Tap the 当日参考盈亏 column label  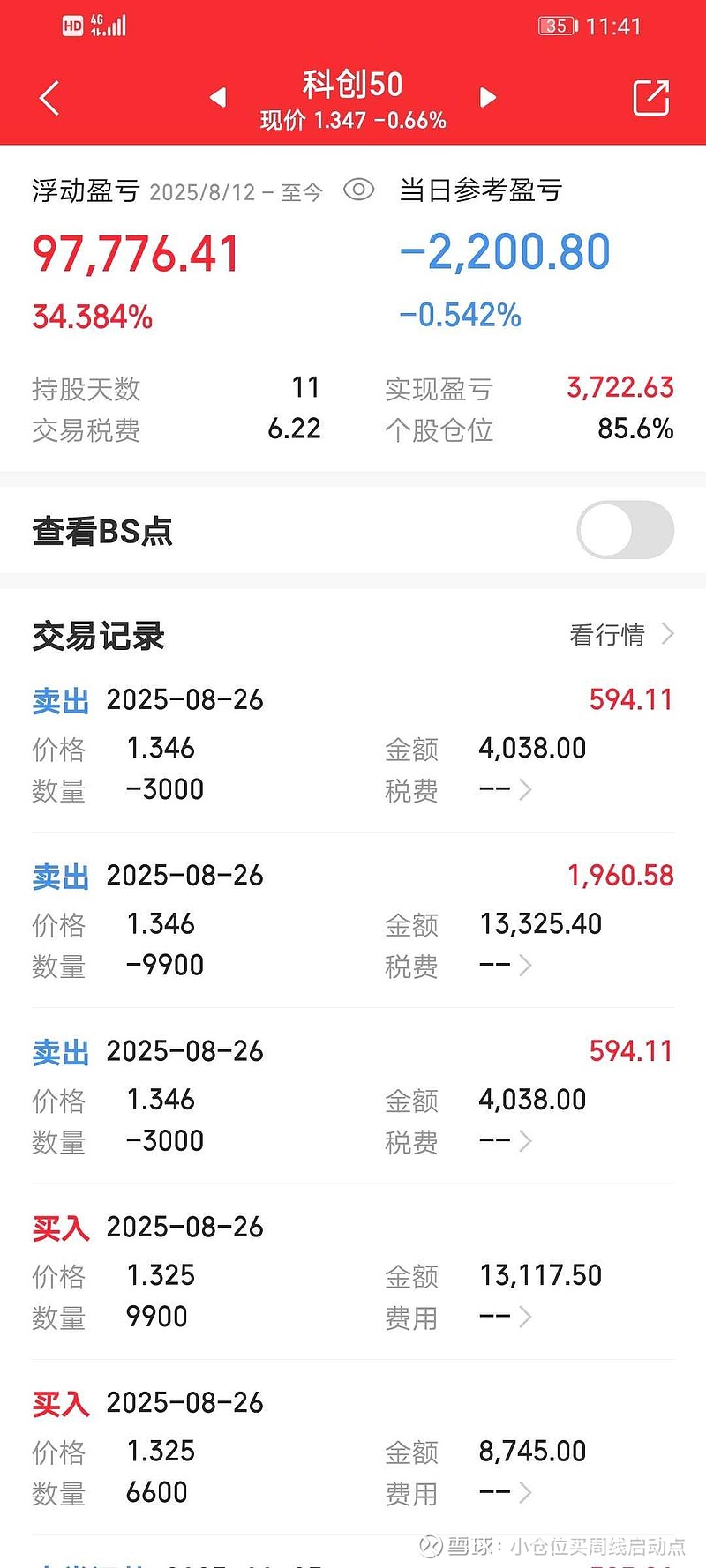click(480, 190)
